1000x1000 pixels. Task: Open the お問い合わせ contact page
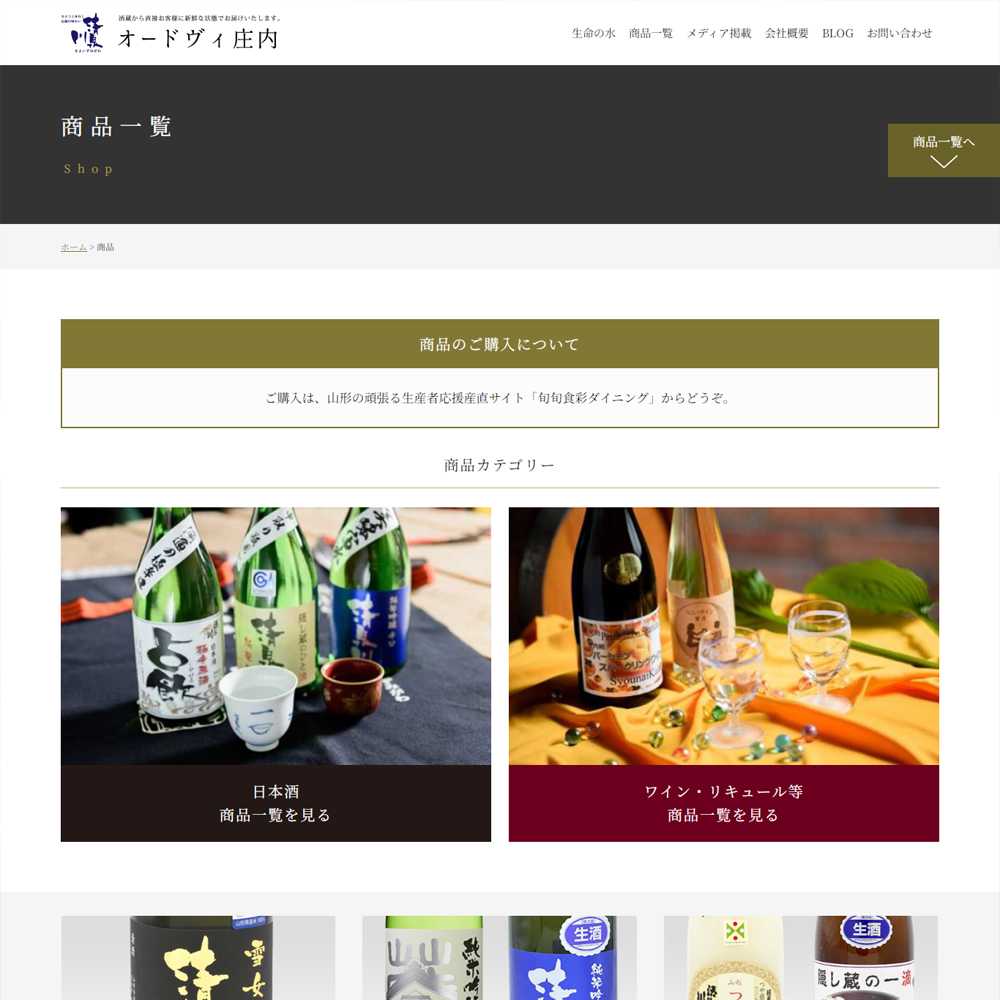(899, 33)
